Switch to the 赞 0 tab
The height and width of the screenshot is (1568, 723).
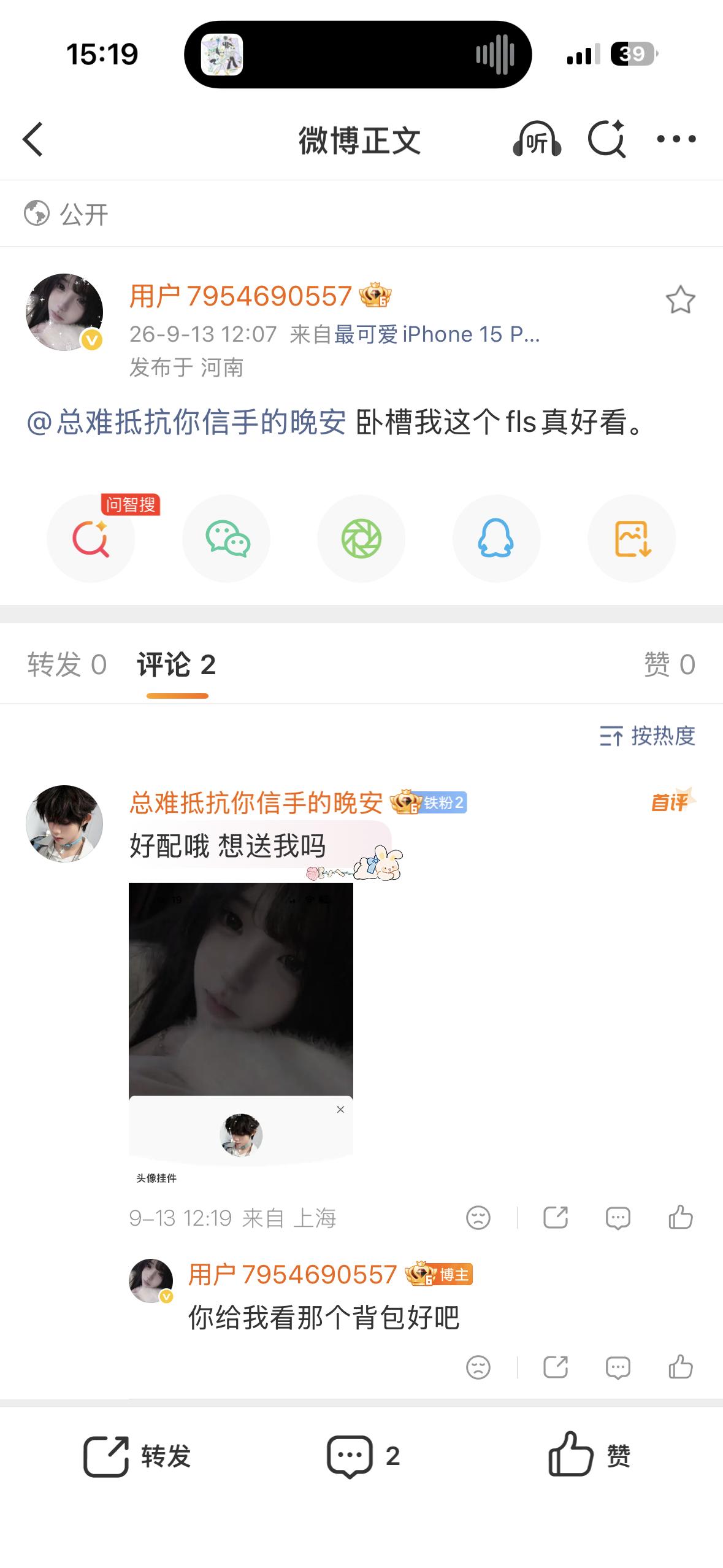click(669, 664)
